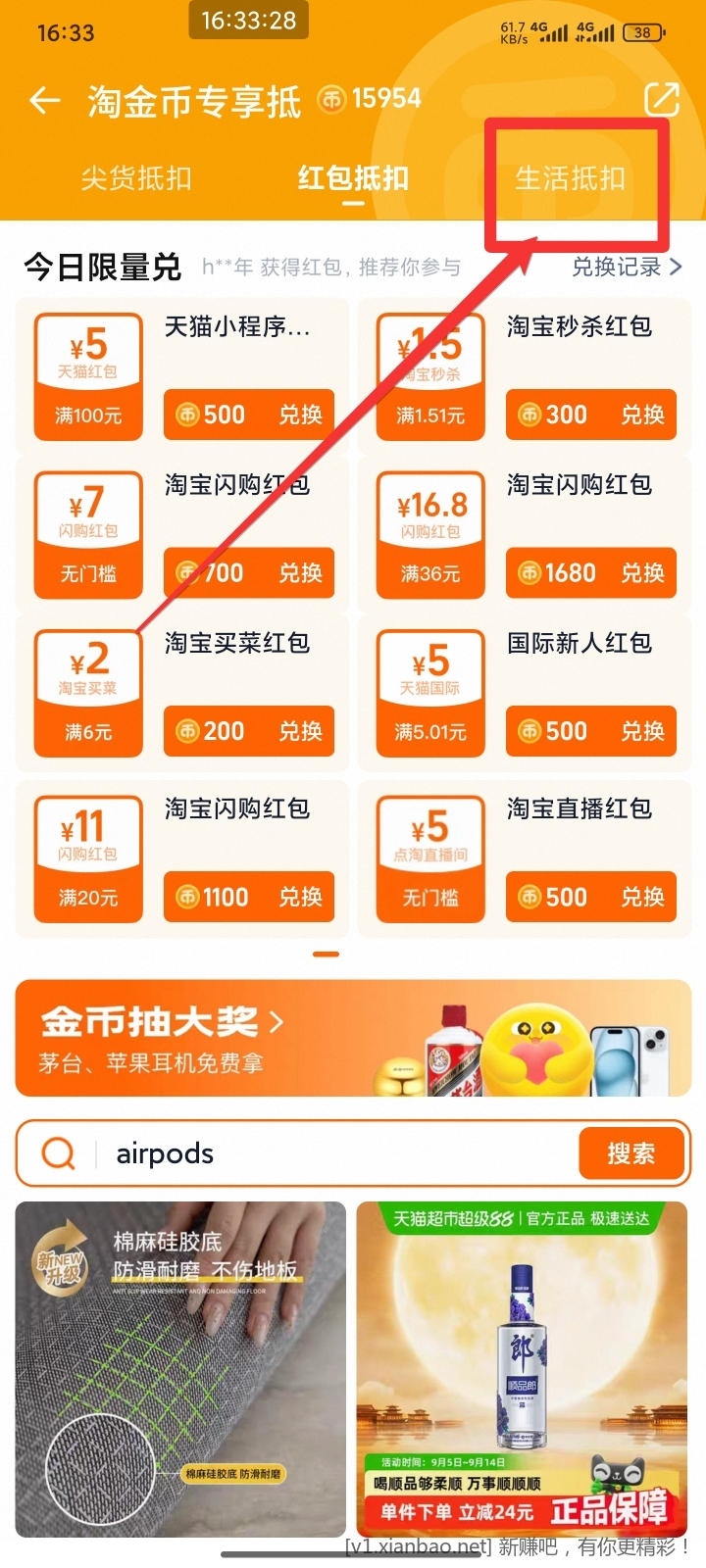Go back with the arrow icon
706x1568 pixels.
[x=45, y=100]
